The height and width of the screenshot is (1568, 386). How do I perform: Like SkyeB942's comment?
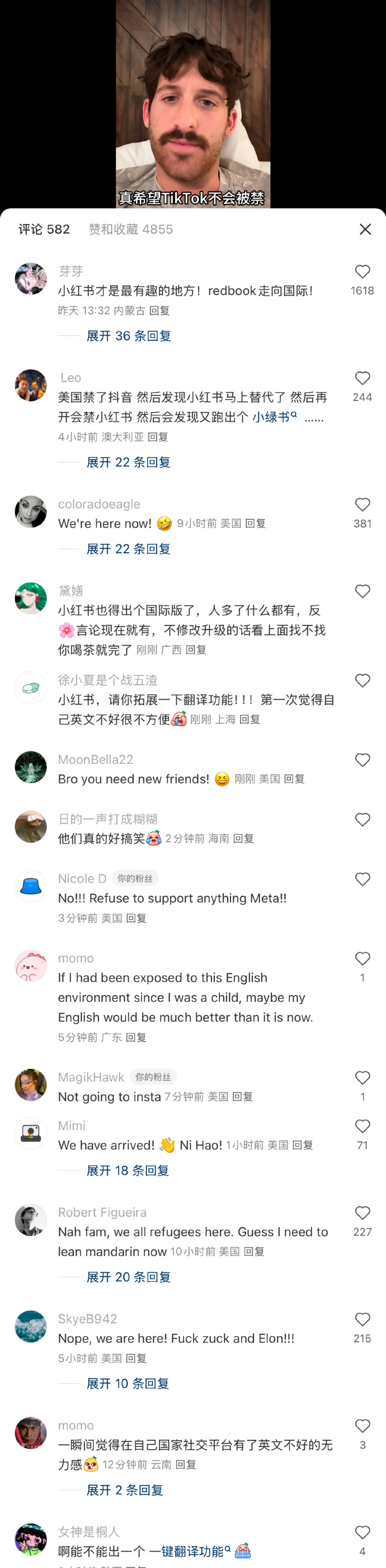(363, 1319)
